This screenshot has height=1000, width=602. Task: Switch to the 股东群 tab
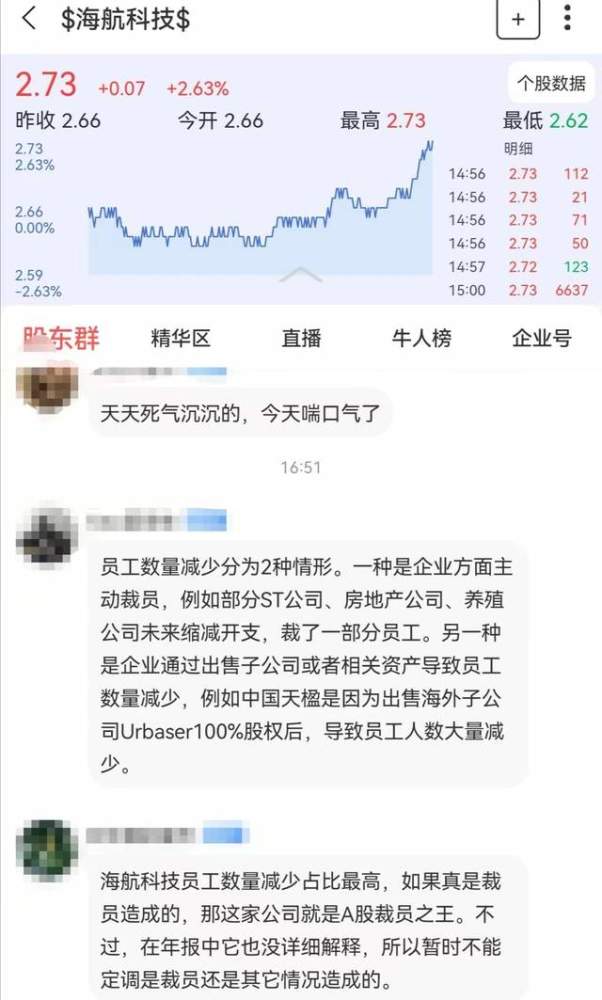61,337
